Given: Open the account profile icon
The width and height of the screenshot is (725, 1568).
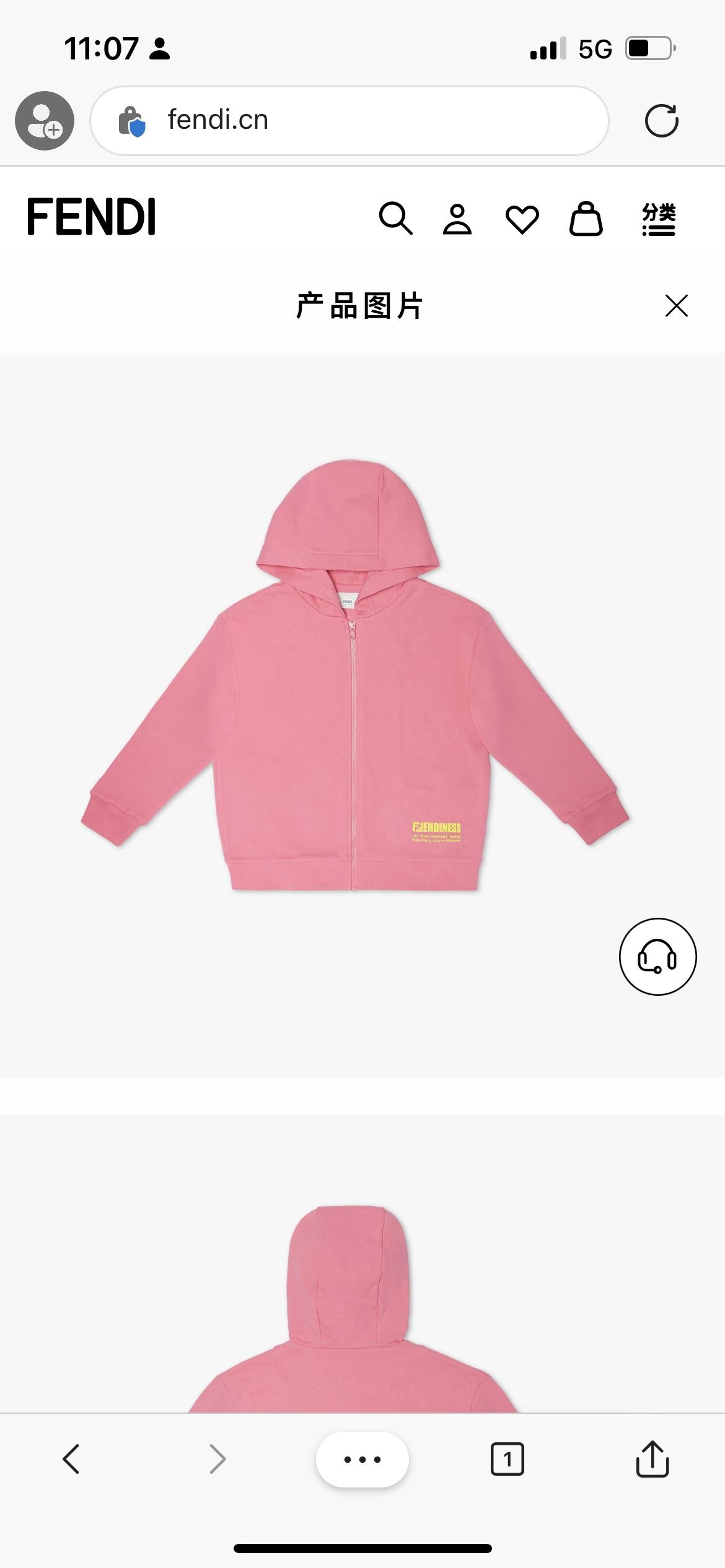Looking at the screenshot, I should click(457, 219).
